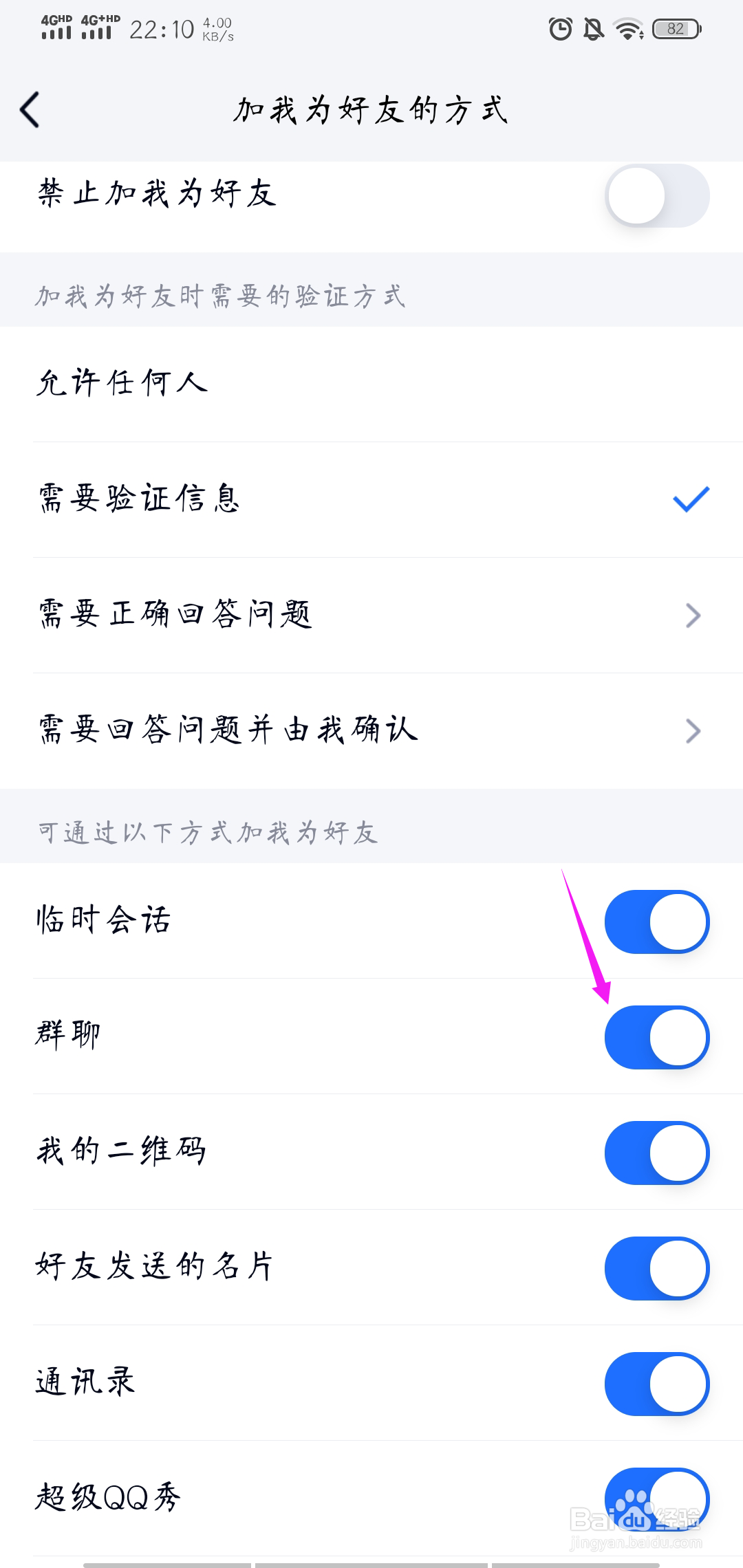Viewport: 743px width, 1568px height.
Task: Disable the 通讯录 toggle
Action: click(x=658, y=1384)
